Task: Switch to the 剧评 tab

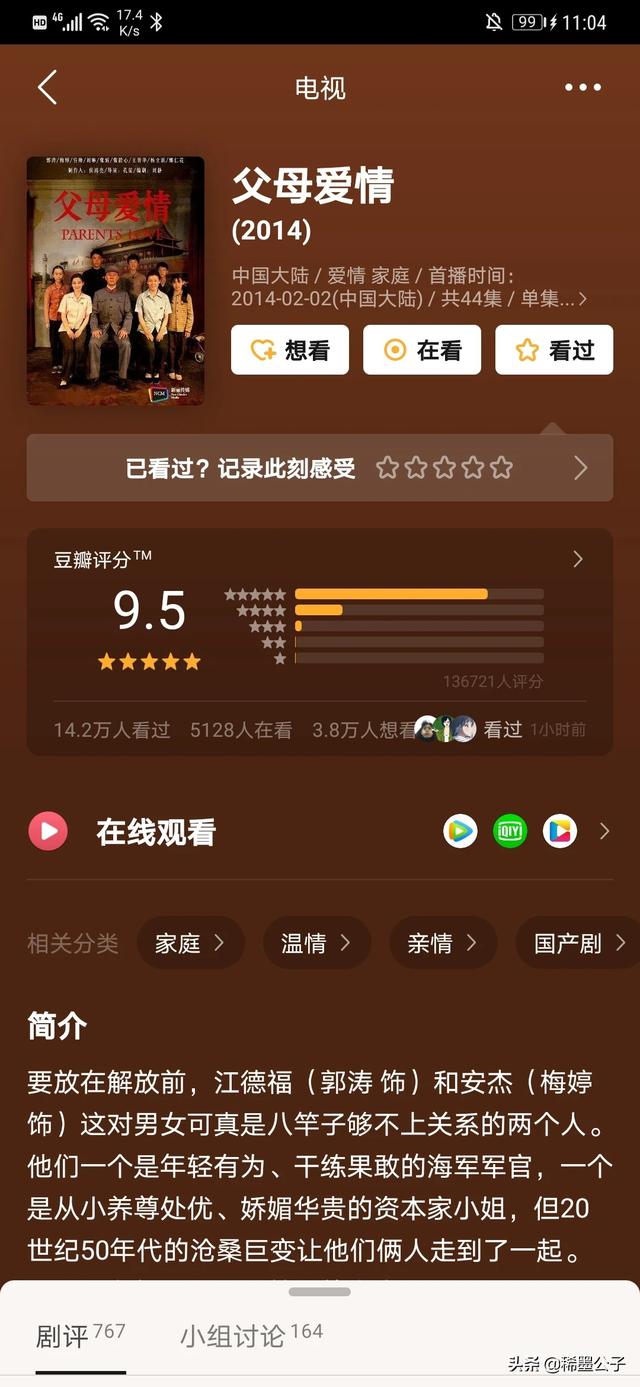Action: coord(80,1335)
